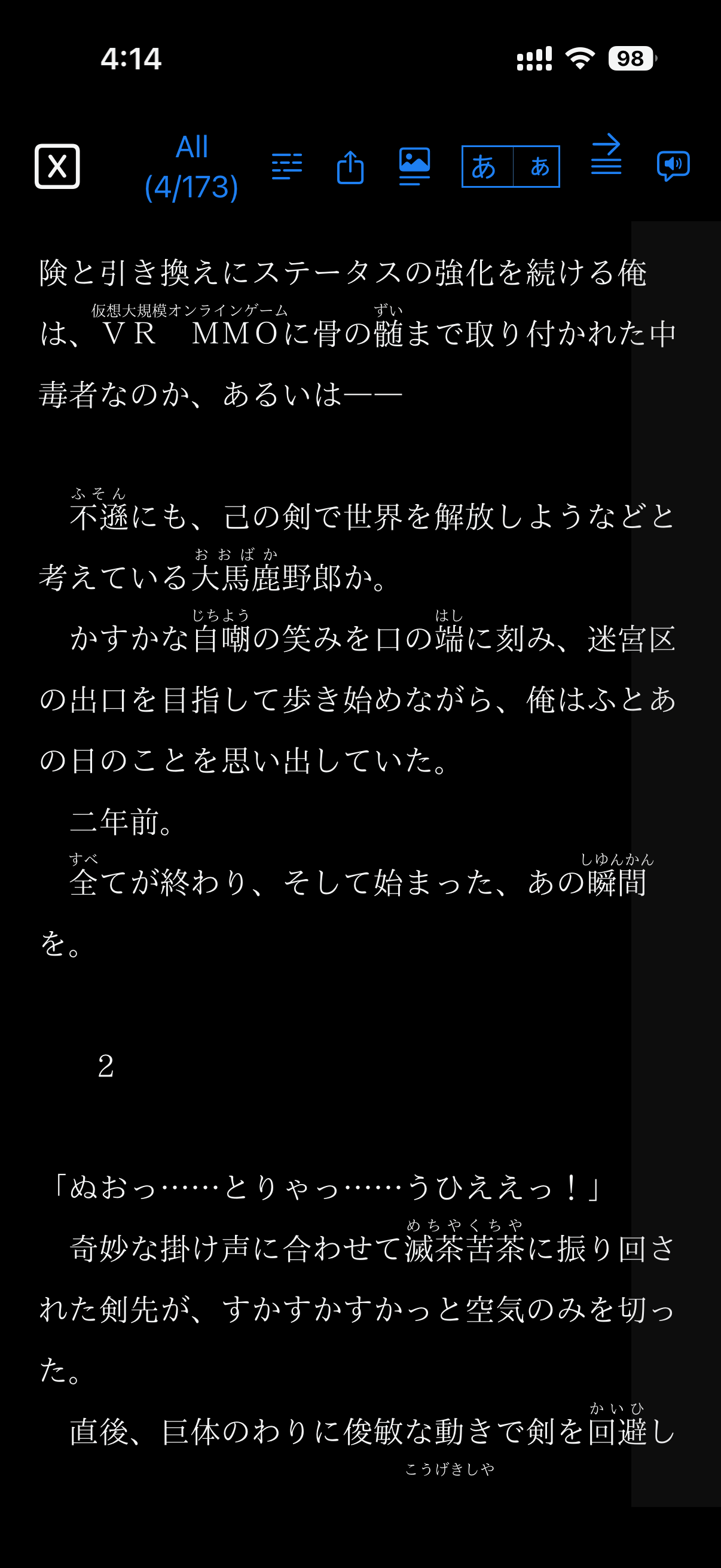Start text-to-speech read aloud
The height and width of the screenshot is (1568, 721).
coord(673,166)
